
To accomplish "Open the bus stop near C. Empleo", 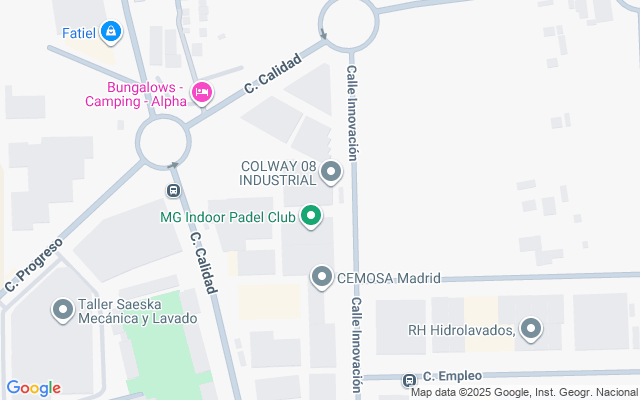I will click(x=409, y=380).
